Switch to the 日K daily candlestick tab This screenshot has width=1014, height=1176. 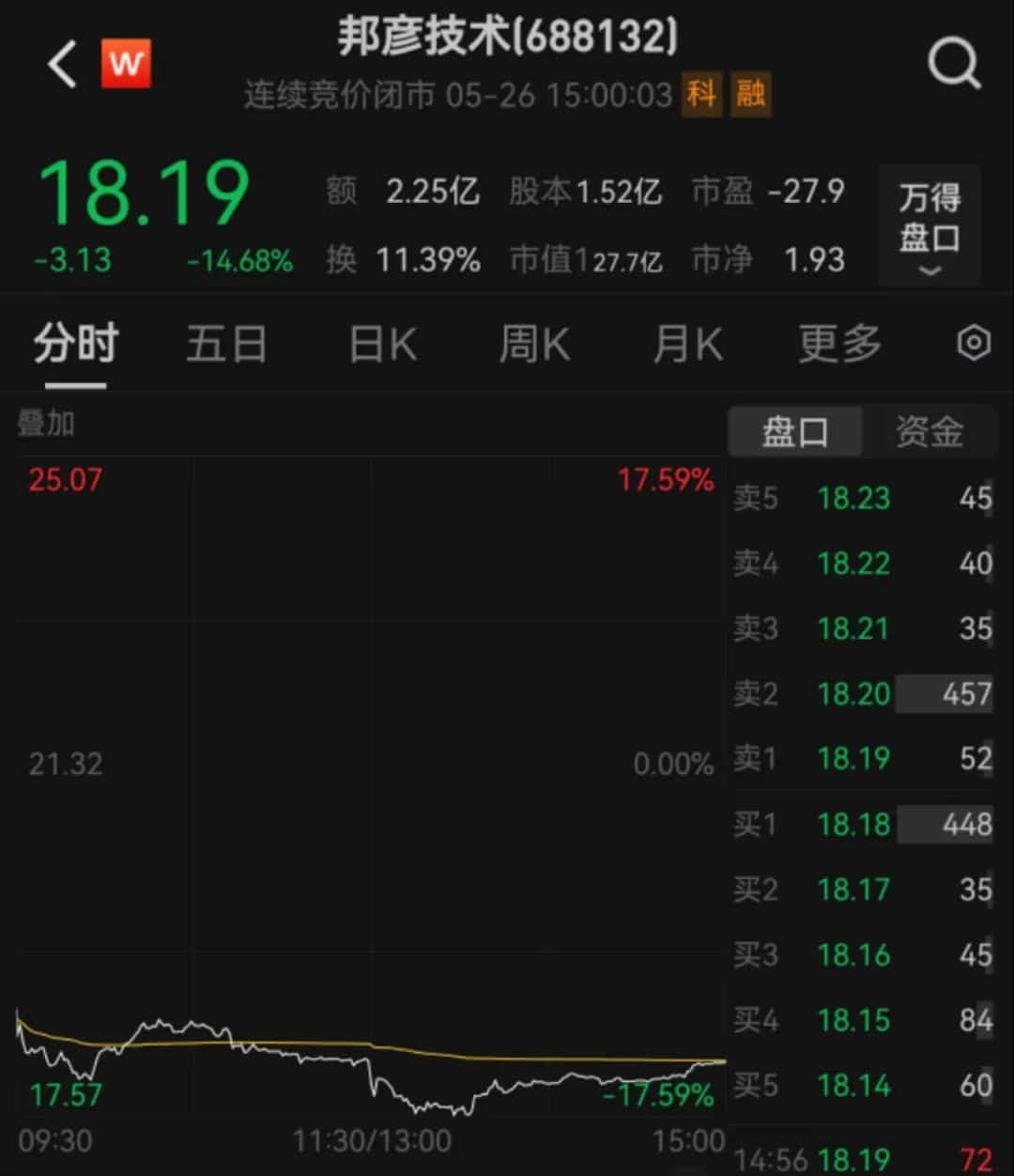(x=380, y=344)
